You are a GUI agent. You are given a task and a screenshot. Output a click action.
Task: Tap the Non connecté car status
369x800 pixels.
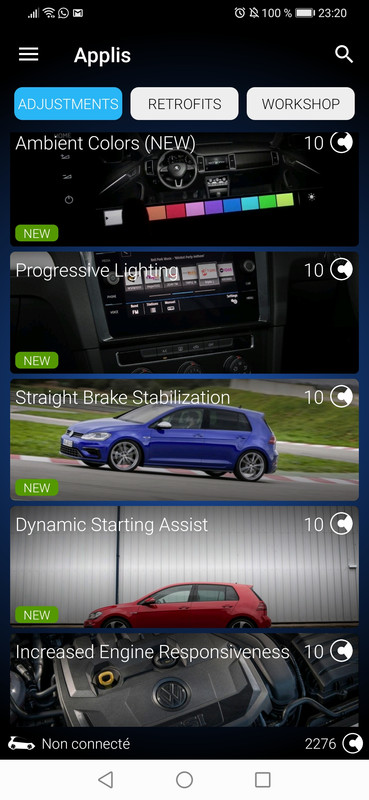69,744
